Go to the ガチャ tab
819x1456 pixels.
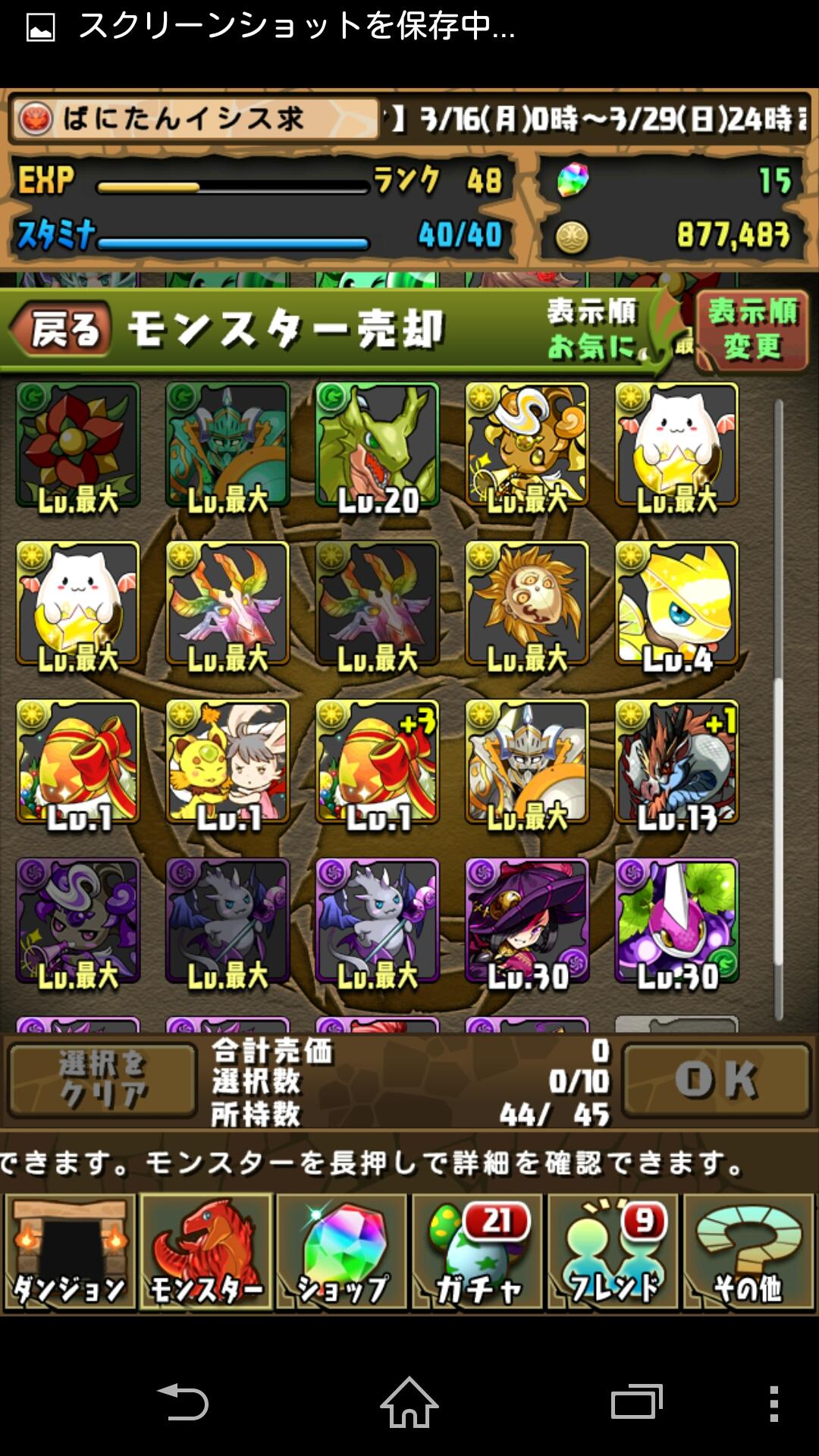click(x=478, y=1253)
